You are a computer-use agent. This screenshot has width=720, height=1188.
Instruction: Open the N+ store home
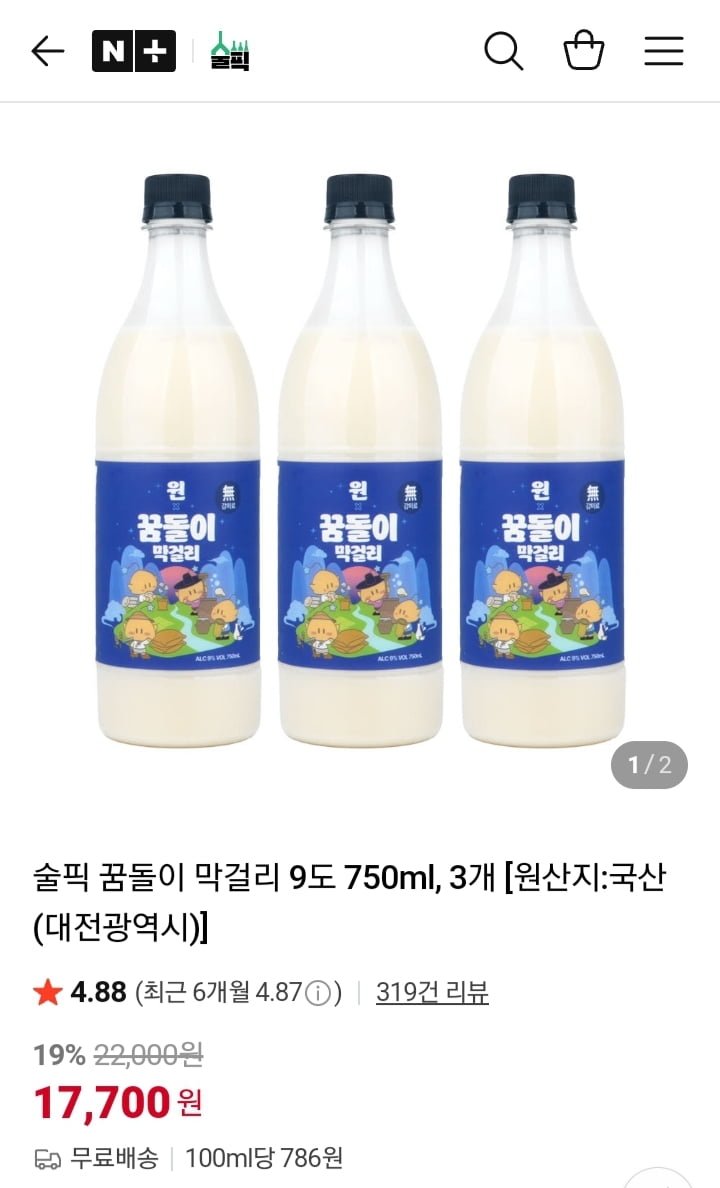133,51
